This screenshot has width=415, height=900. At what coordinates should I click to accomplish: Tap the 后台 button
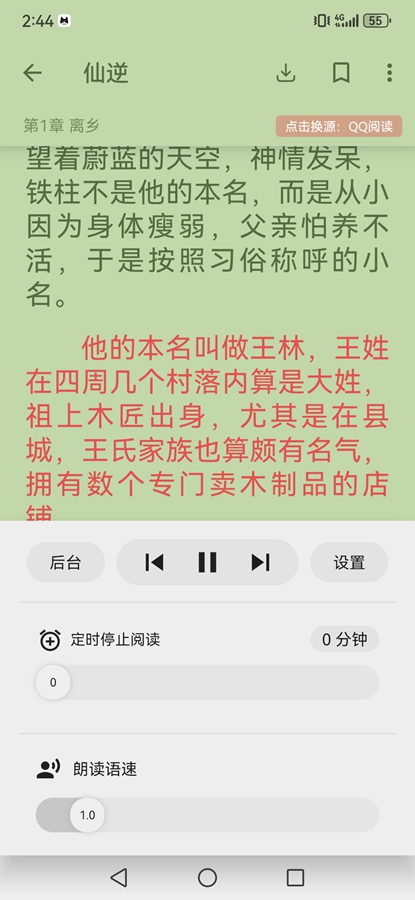click(65, 562)
